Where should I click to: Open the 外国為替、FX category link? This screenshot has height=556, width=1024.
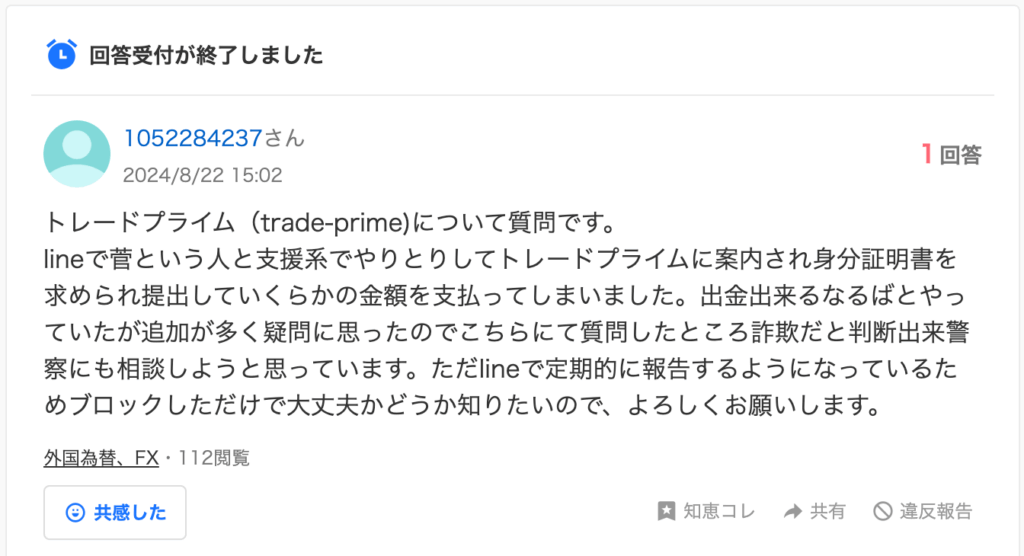101,458
